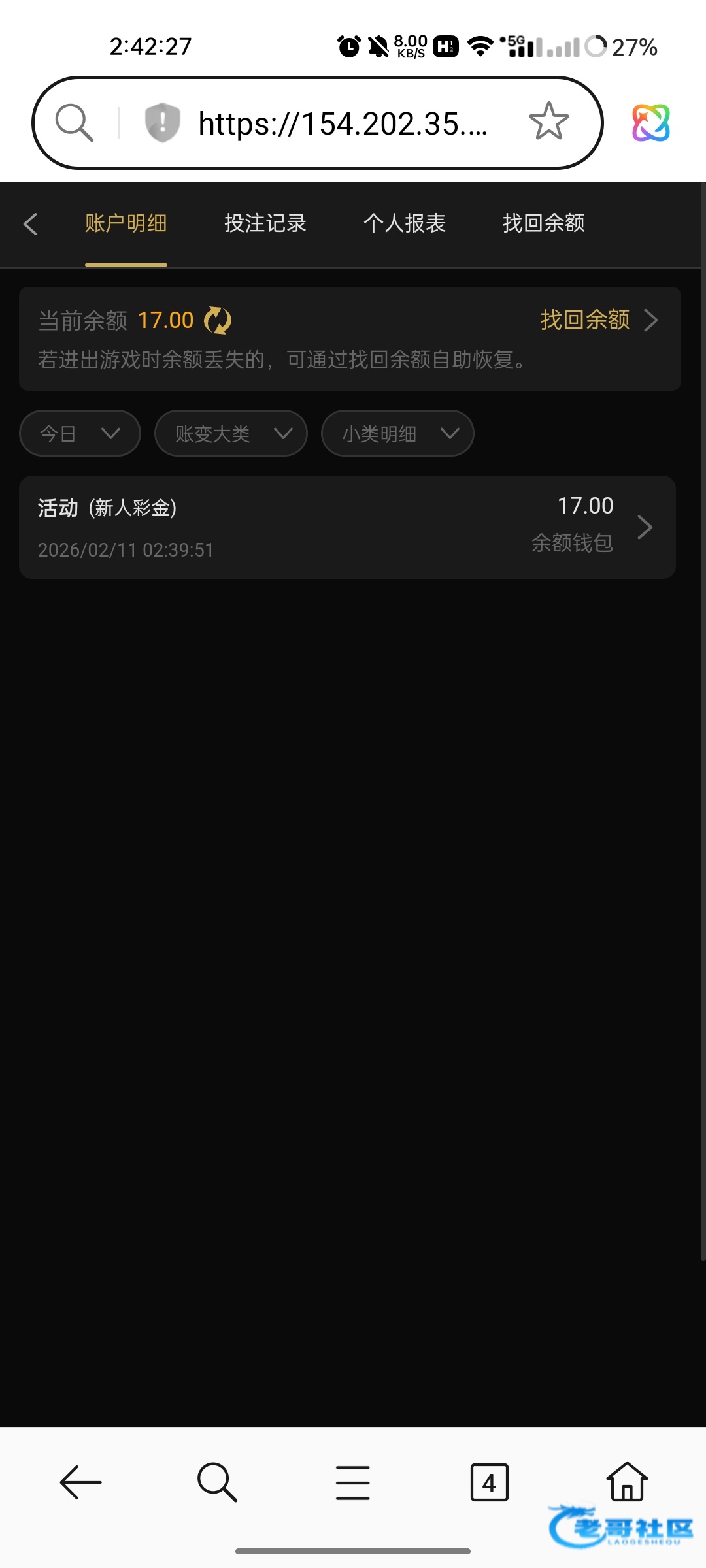Go to the browser home page

[x=626, y=1481]
